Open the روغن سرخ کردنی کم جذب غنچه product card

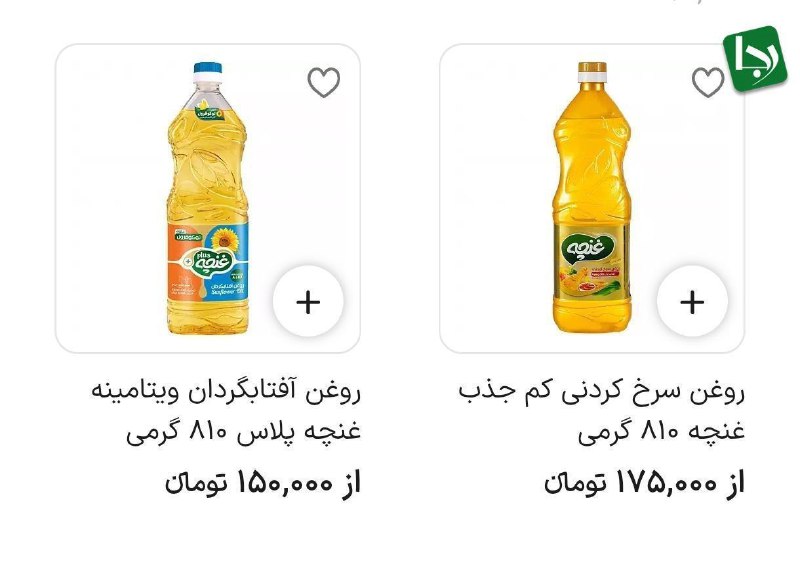(592, 200)
